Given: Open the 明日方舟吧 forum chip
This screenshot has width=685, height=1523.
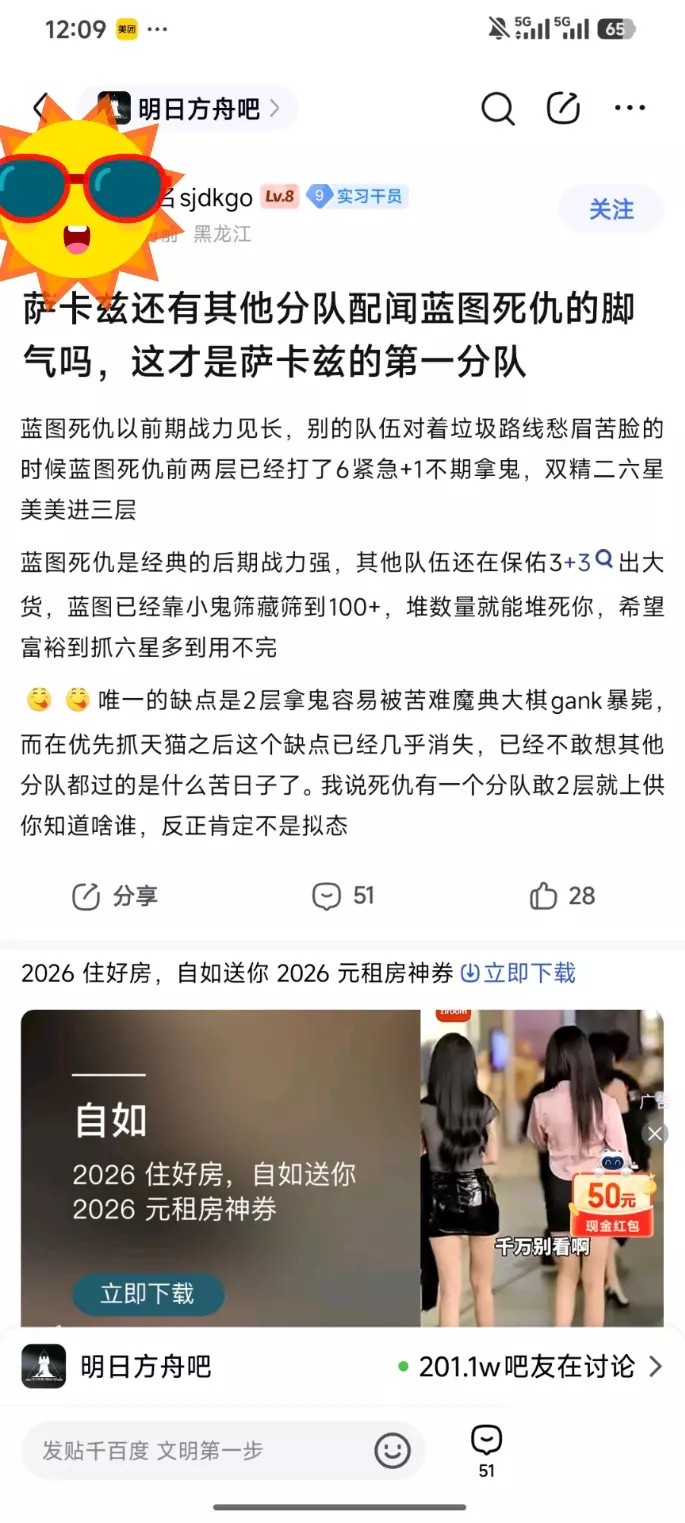Looking at the screenshot, I should (188, 108).
